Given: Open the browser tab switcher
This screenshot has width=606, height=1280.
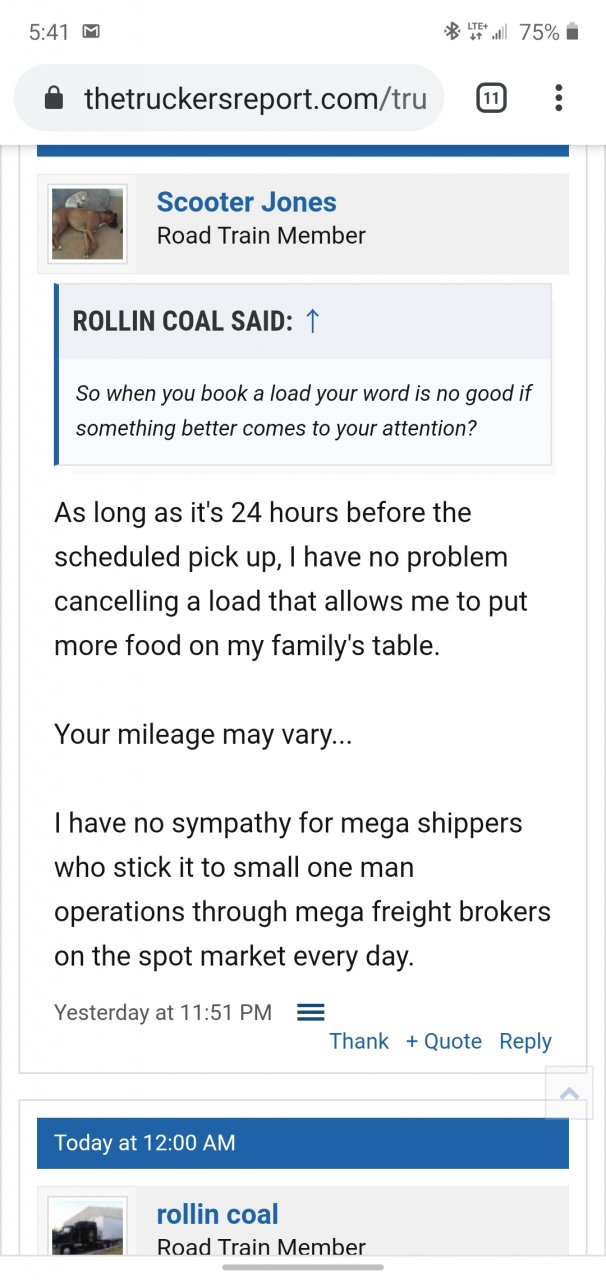Looking at the screenshot, I should click(x=491, y=98).
